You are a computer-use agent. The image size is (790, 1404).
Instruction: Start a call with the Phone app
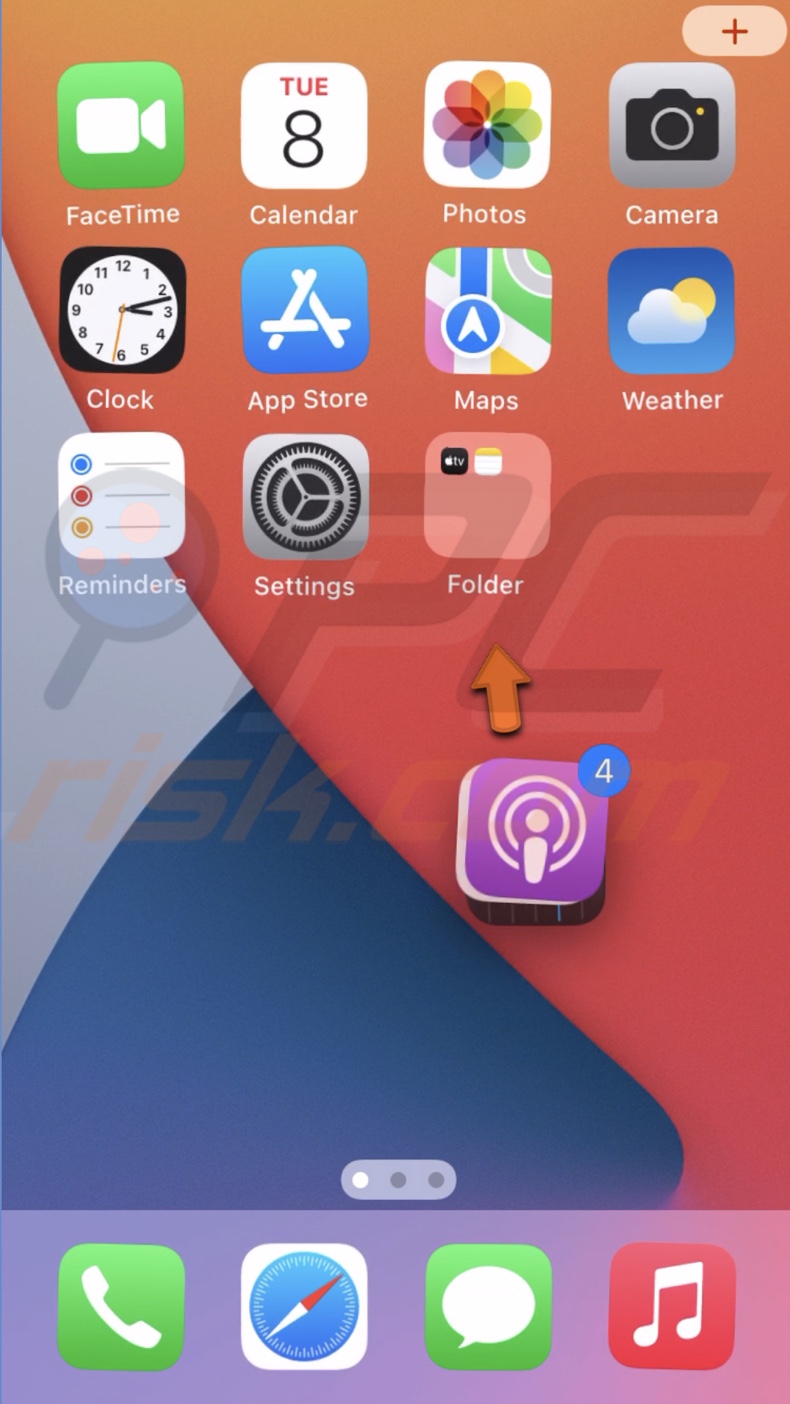tap(121, 1308)
